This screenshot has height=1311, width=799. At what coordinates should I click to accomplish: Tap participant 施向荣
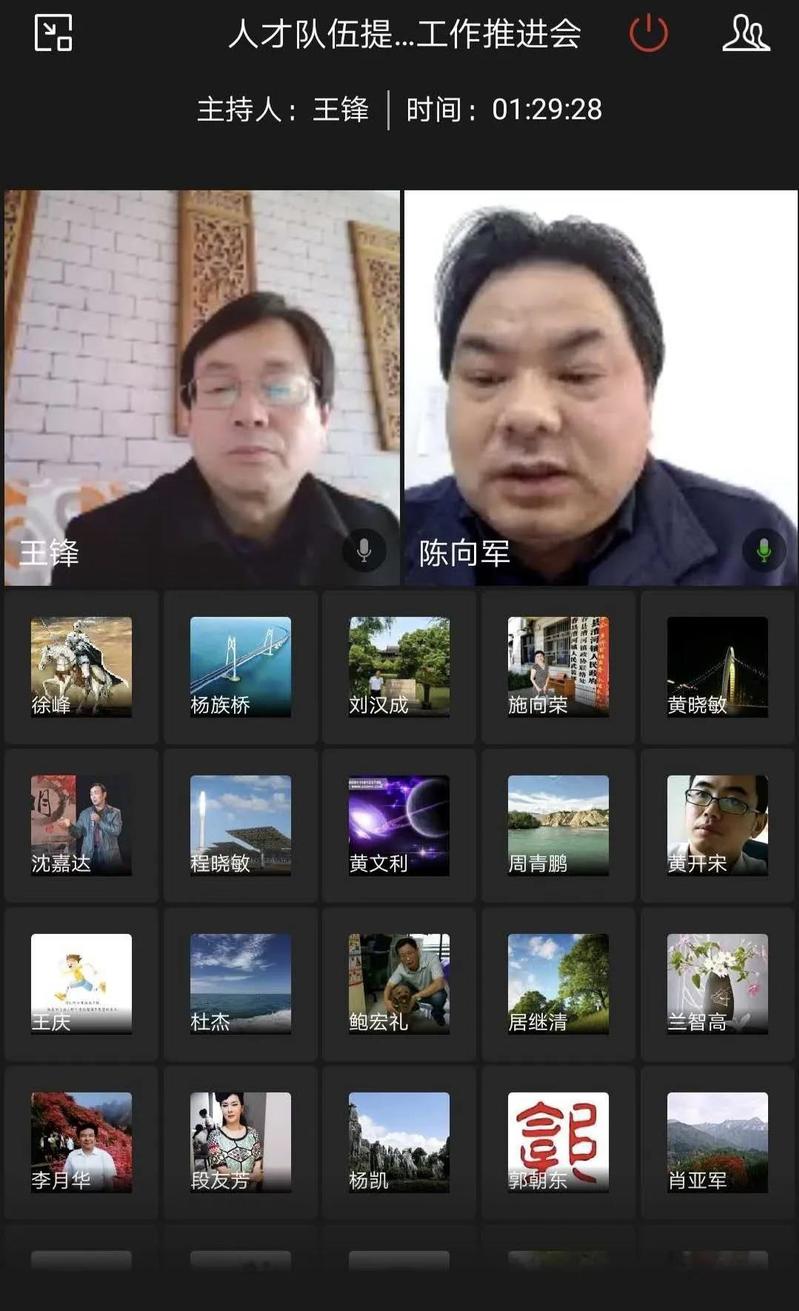click(558, 667)
